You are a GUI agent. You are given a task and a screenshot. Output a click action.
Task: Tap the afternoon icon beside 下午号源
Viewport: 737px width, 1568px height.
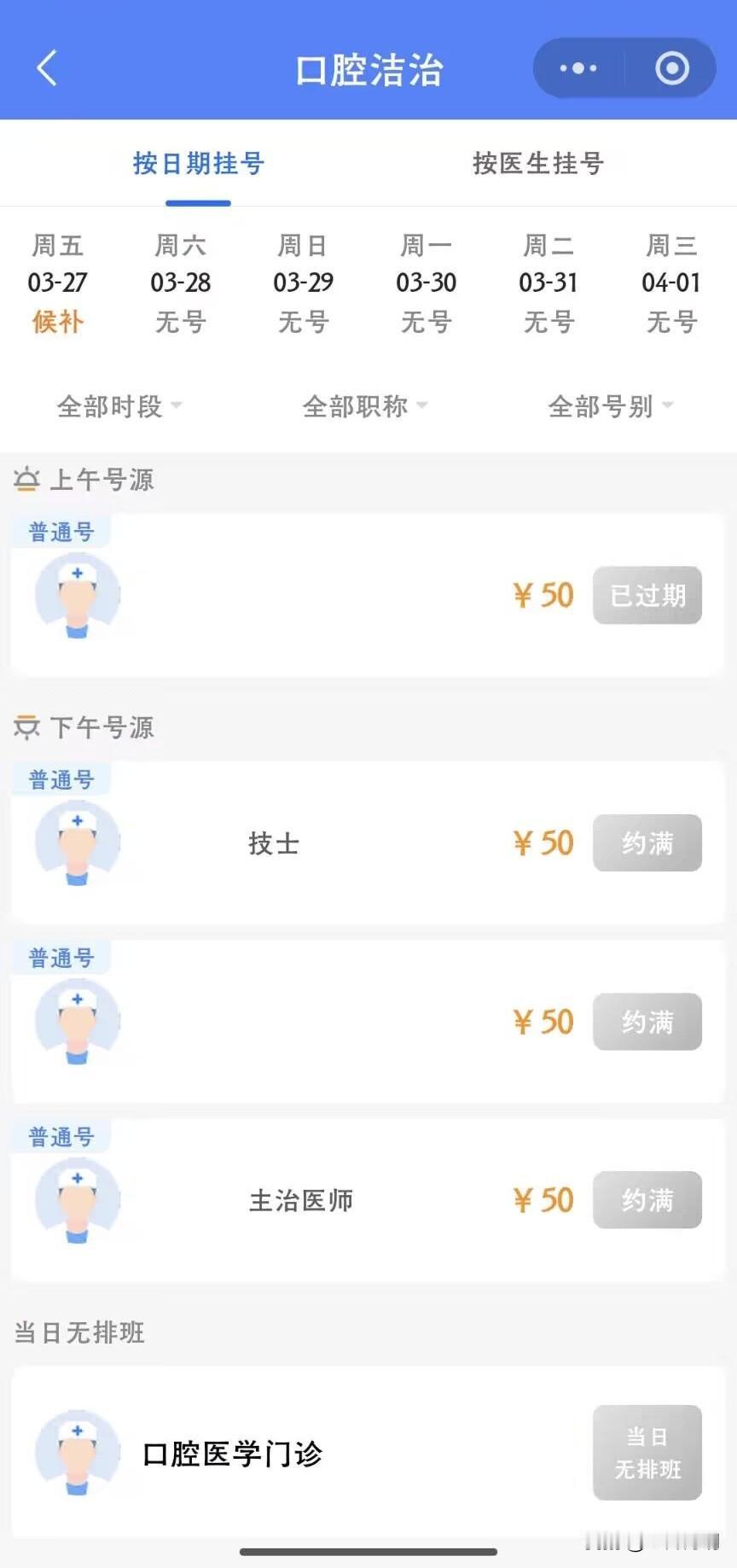pyautogui.click(x=28, y=727)
